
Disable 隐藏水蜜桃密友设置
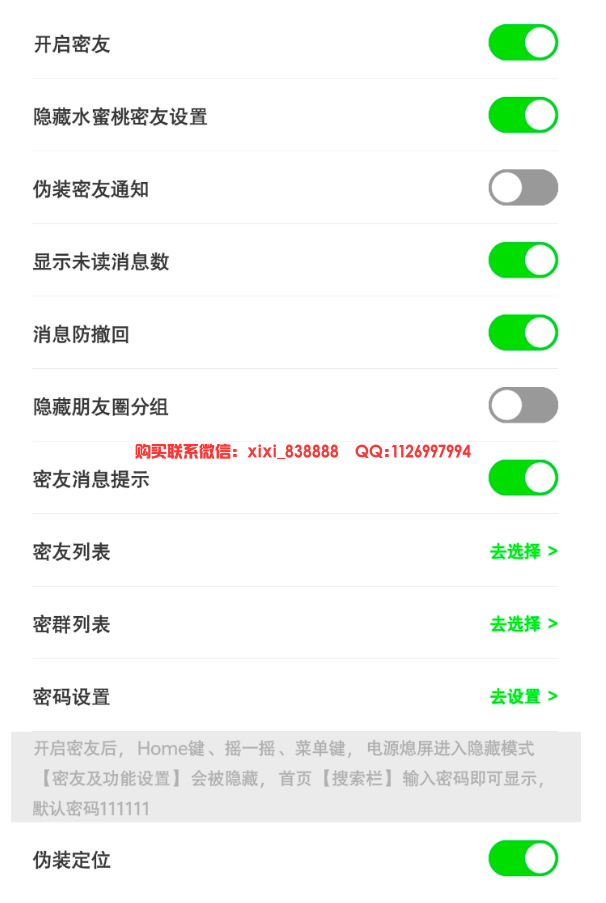tap(522, 115)
